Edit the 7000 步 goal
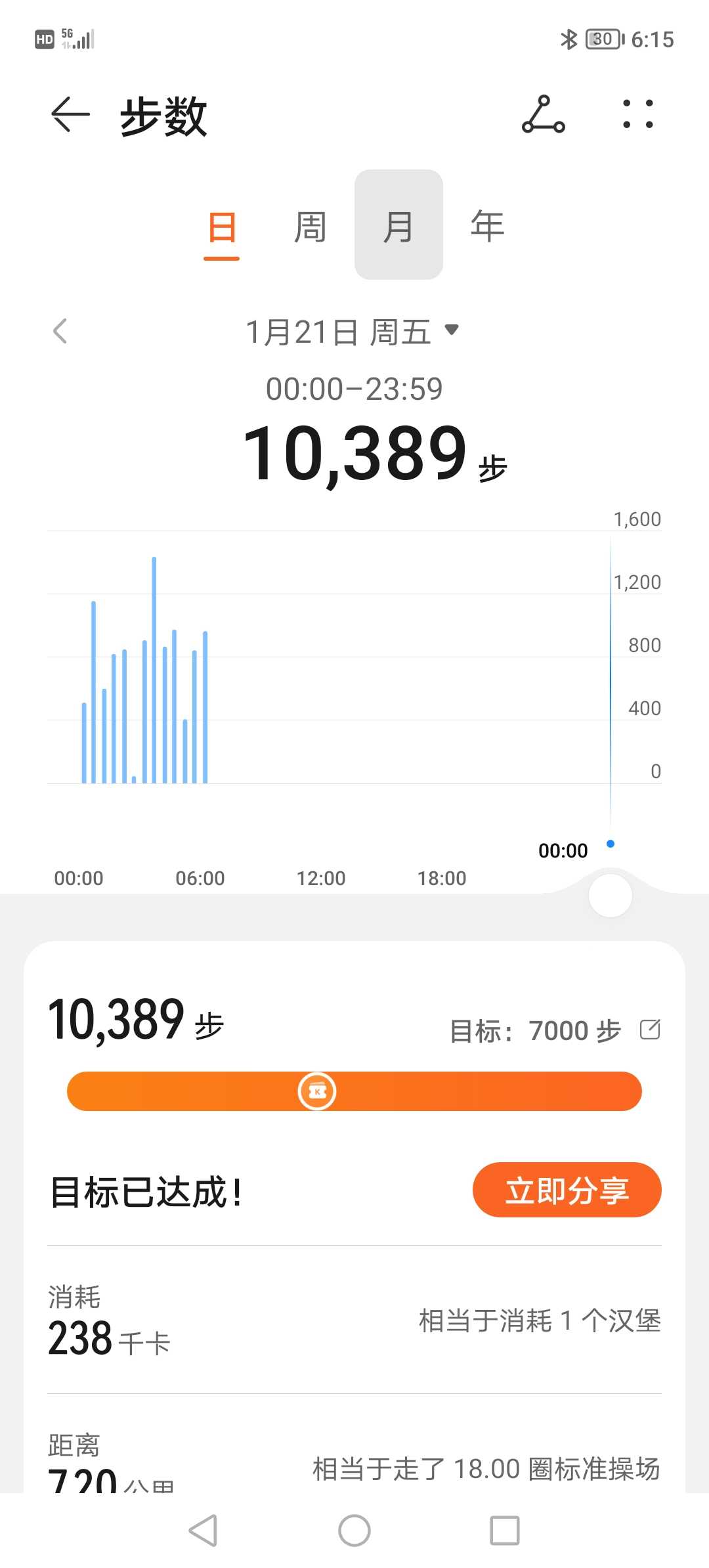The image size is (709, 1568). tap(650, 1030)
